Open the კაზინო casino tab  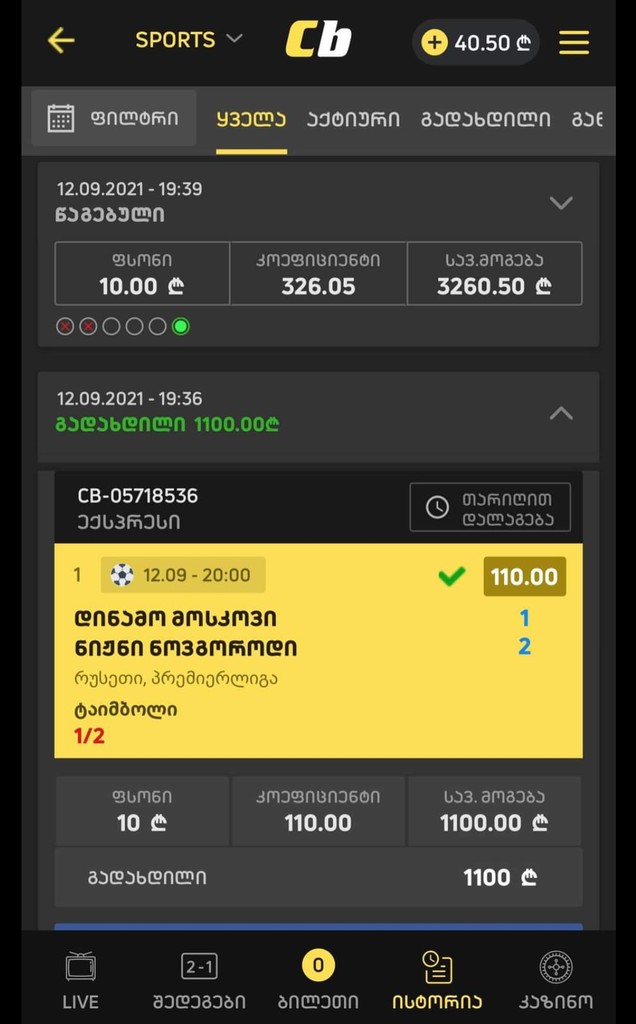556,980
